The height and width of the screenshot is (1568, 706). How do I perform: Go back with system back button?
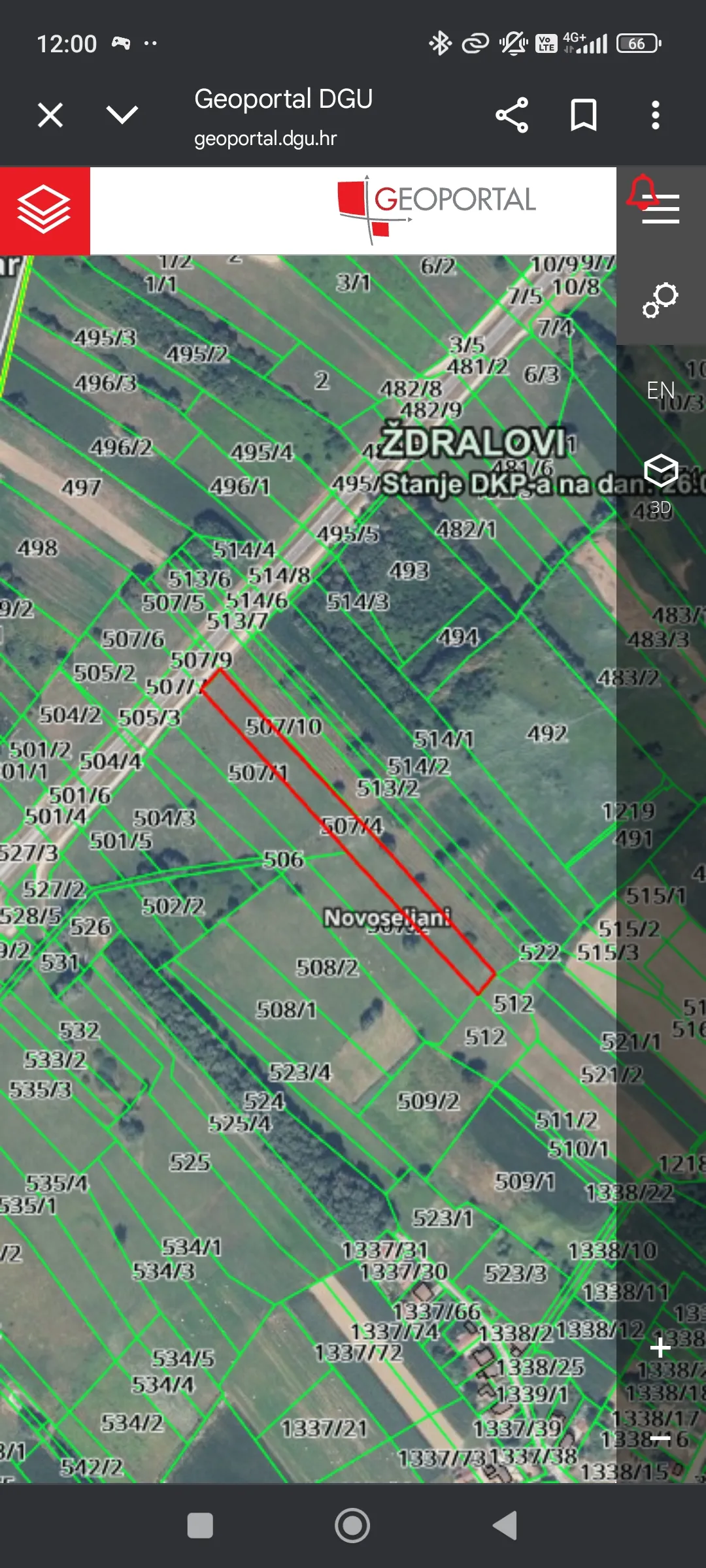point(505,1526)
